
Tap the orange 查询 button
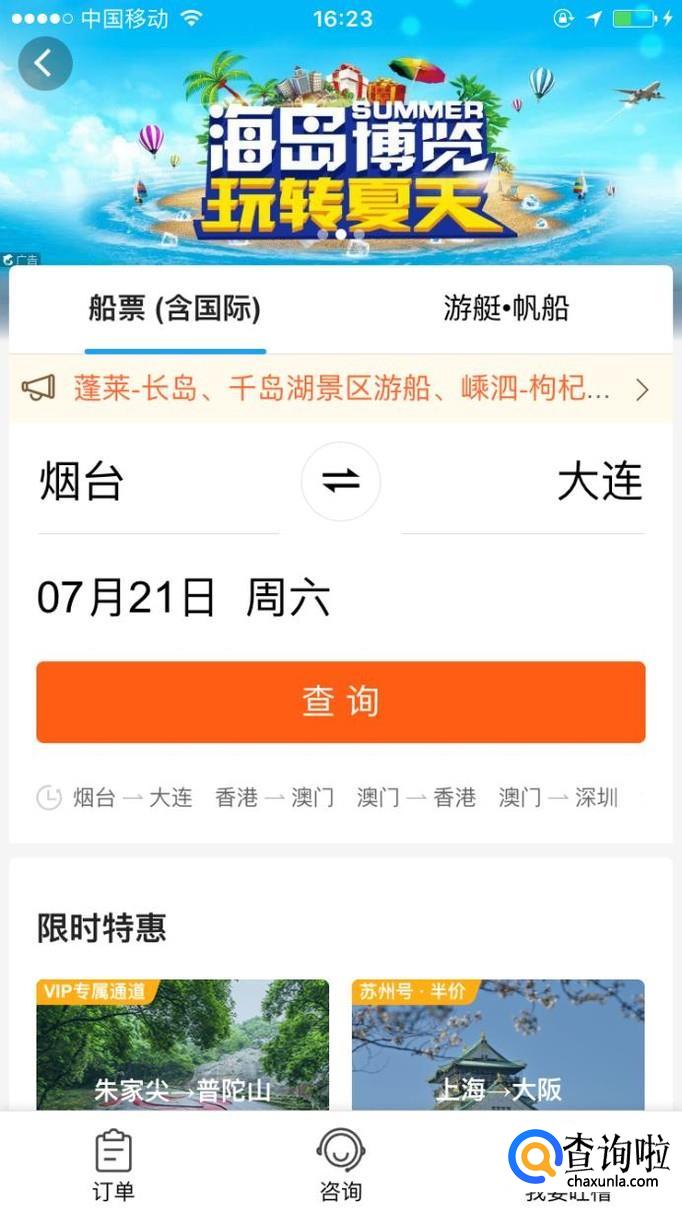tap(341, 702)
